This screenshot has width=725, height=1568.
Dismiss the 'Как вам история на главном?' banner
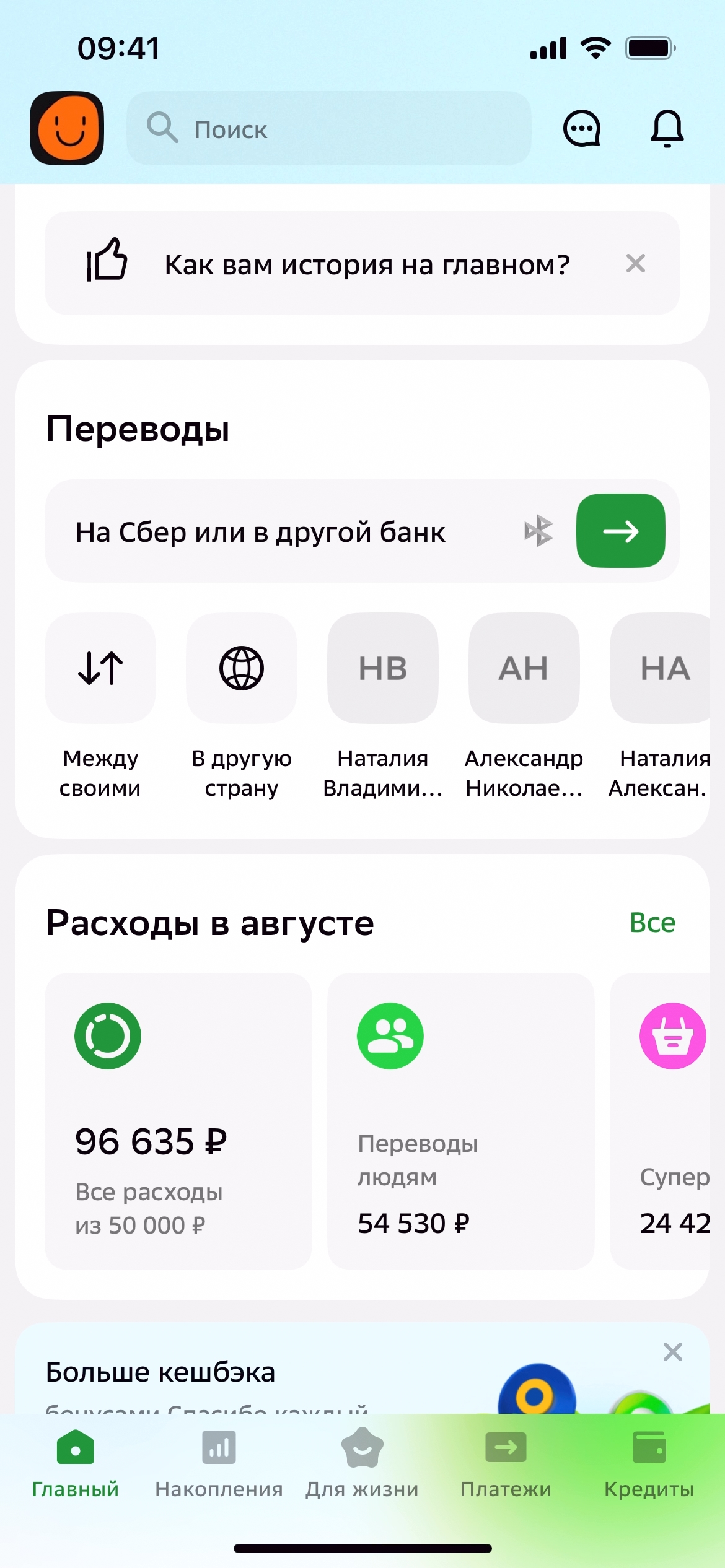[x=636, y=263]
